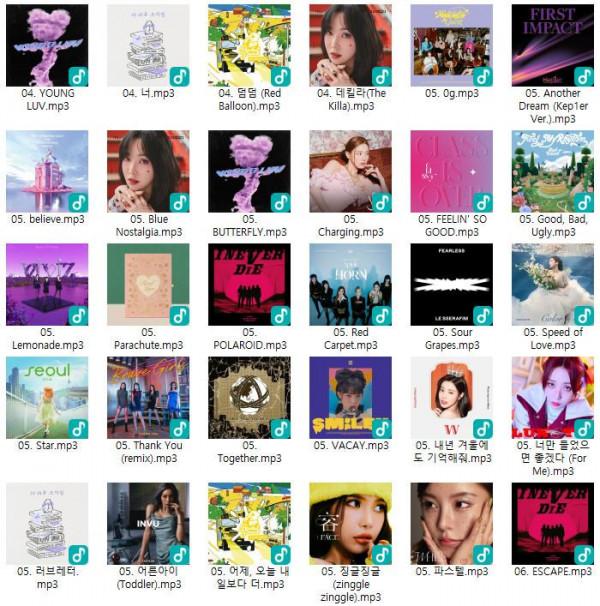Open 05. Thank You (remix).mp3
This screenshot has height=606, width=600.
coord(148,397)
